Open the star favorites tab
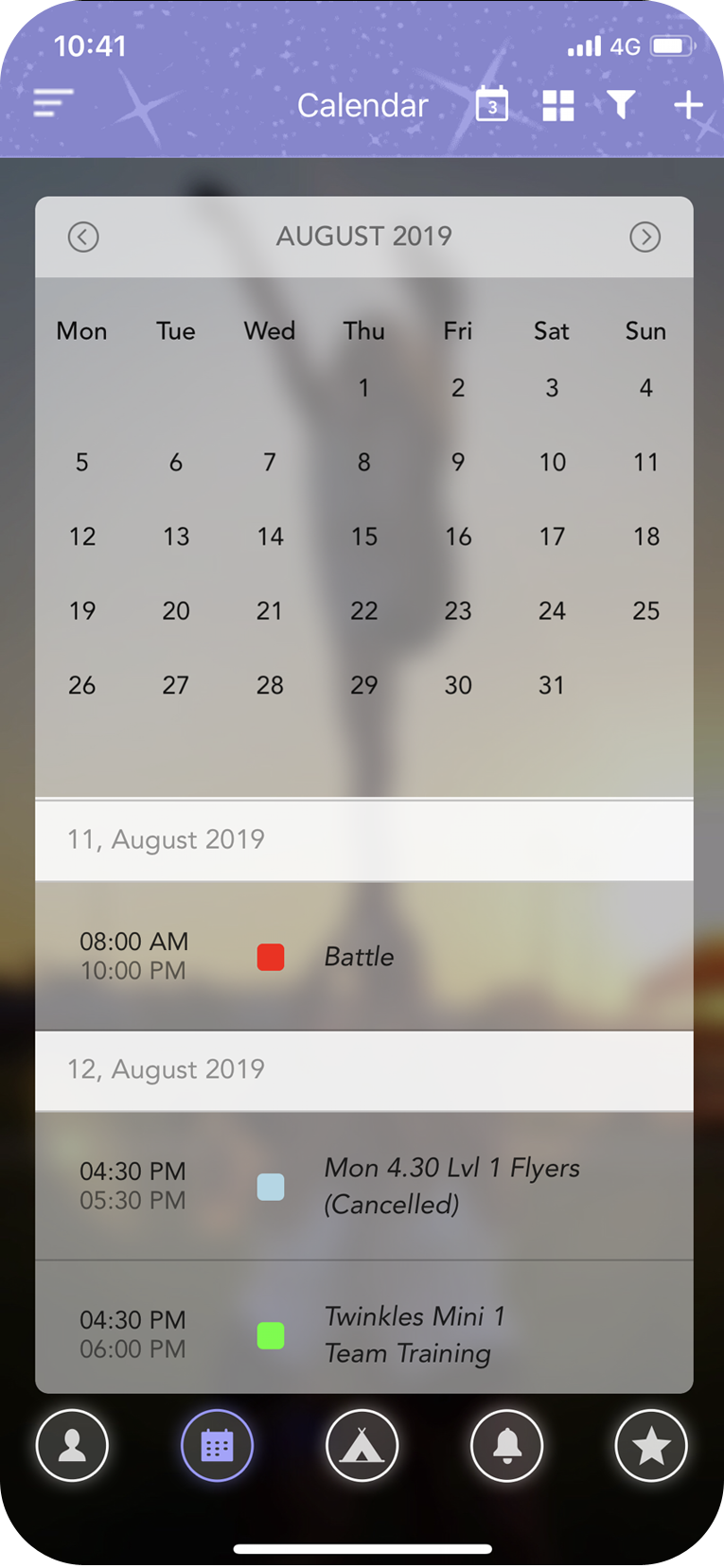Image resolution: width=724 pixels, height=1568 pixels. 651,1446
